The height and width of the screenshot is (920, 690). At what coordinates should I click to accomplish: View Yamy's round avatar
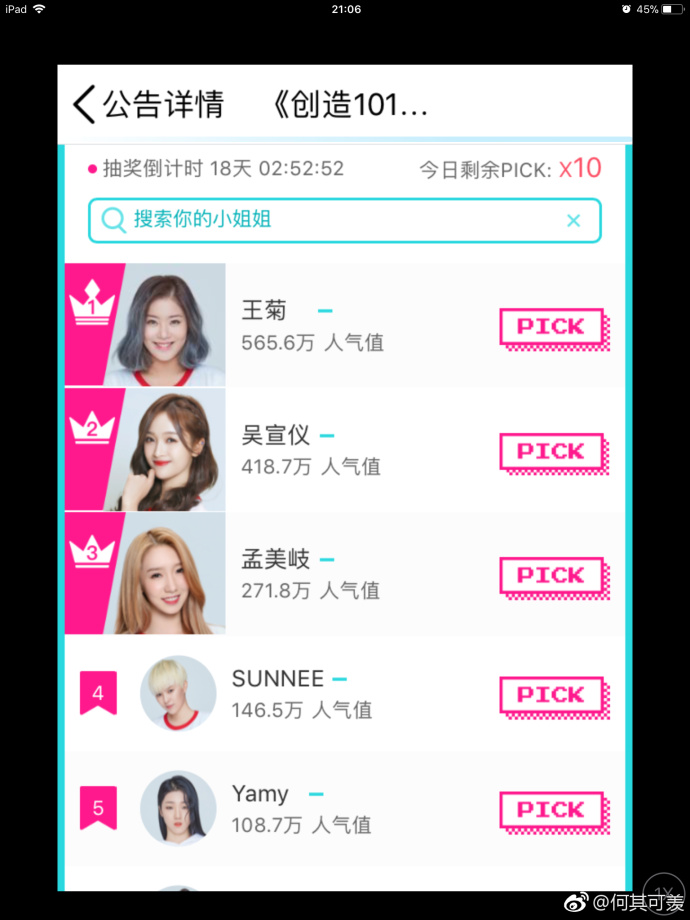(x=178, y=808)
